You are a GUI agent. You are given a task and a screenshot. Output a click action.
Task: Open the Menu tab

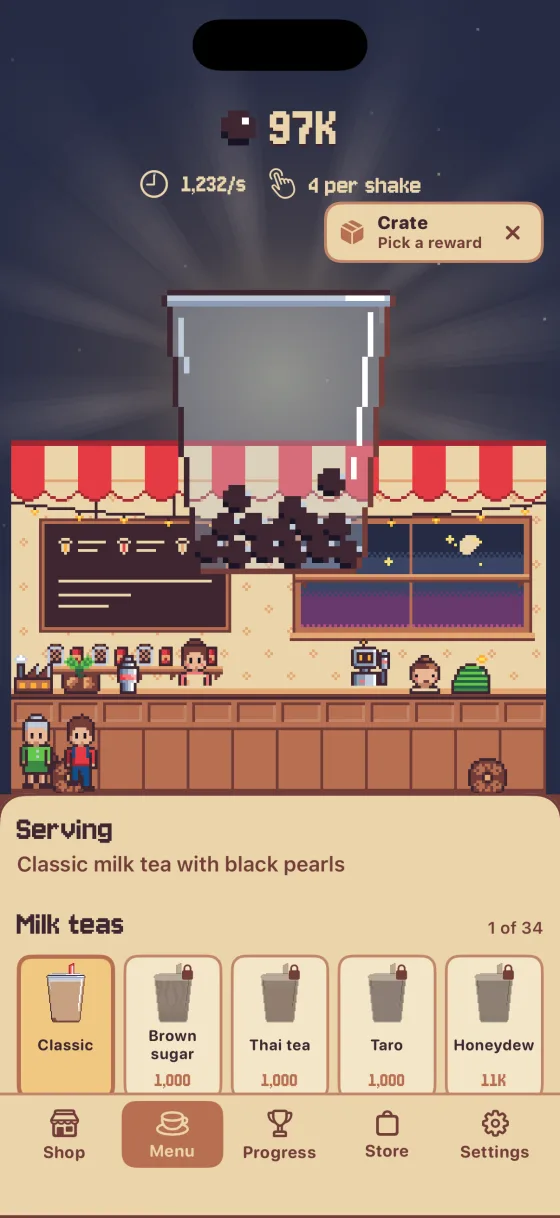coord(172,1135)
